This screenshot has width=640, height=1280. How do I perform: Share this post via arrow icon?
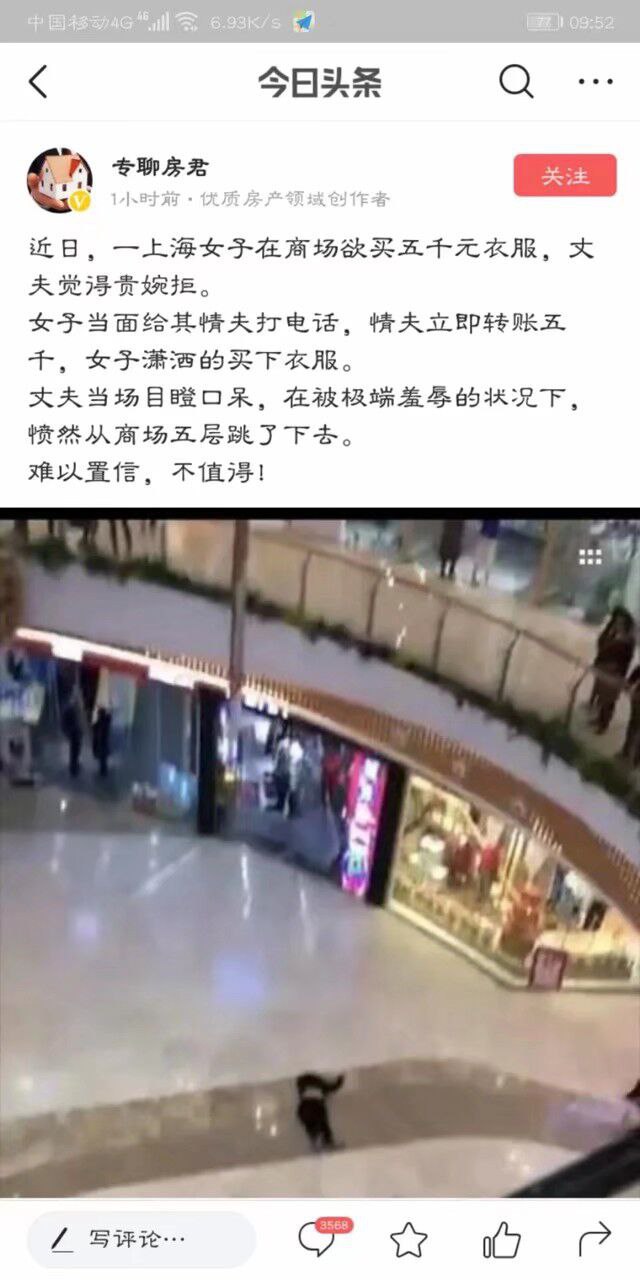pyautogui.click(x=594, y=1240)
